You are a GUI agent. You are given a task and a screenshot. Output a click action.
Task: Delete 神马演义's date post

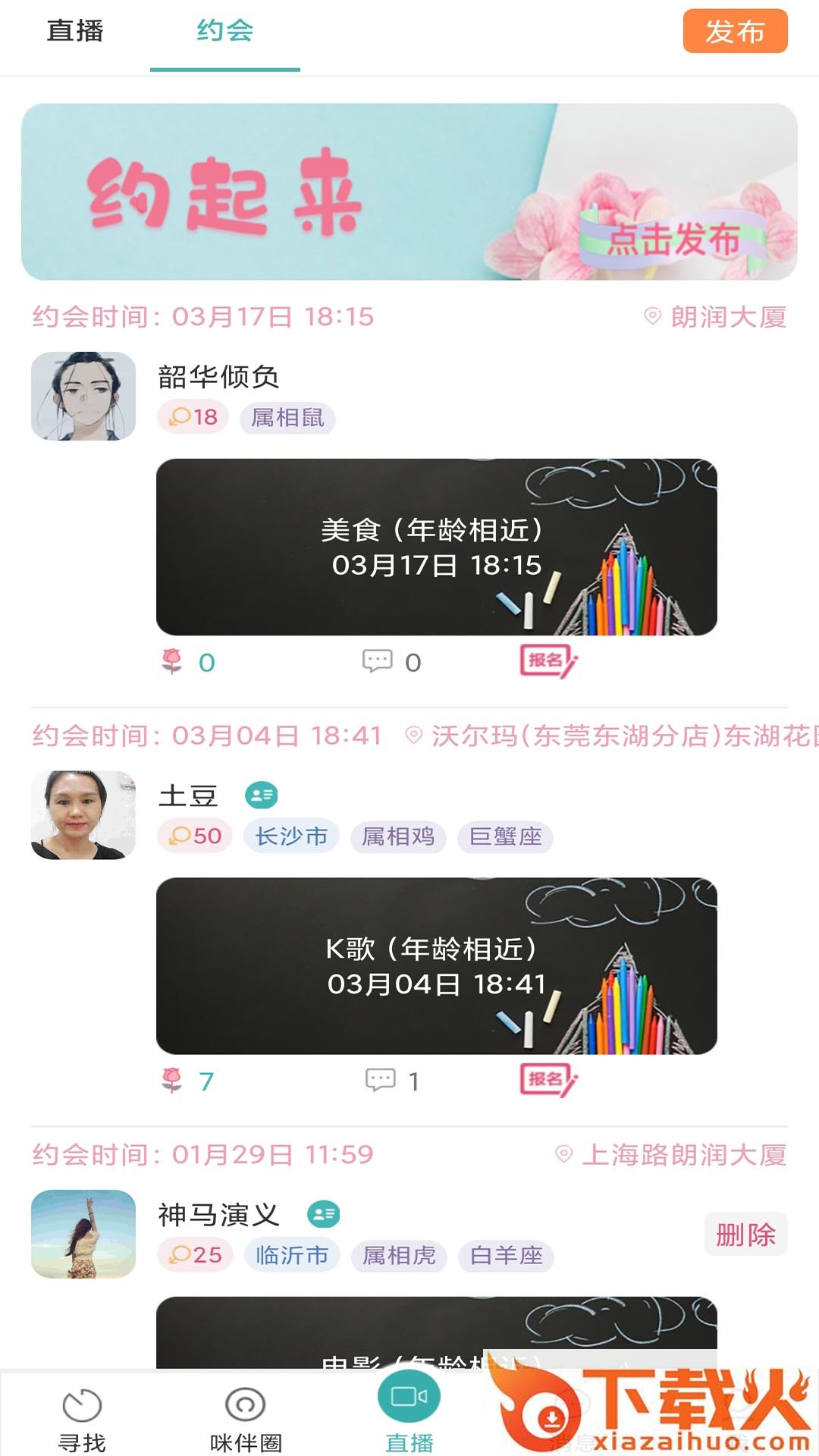[x=745, y=1235]
